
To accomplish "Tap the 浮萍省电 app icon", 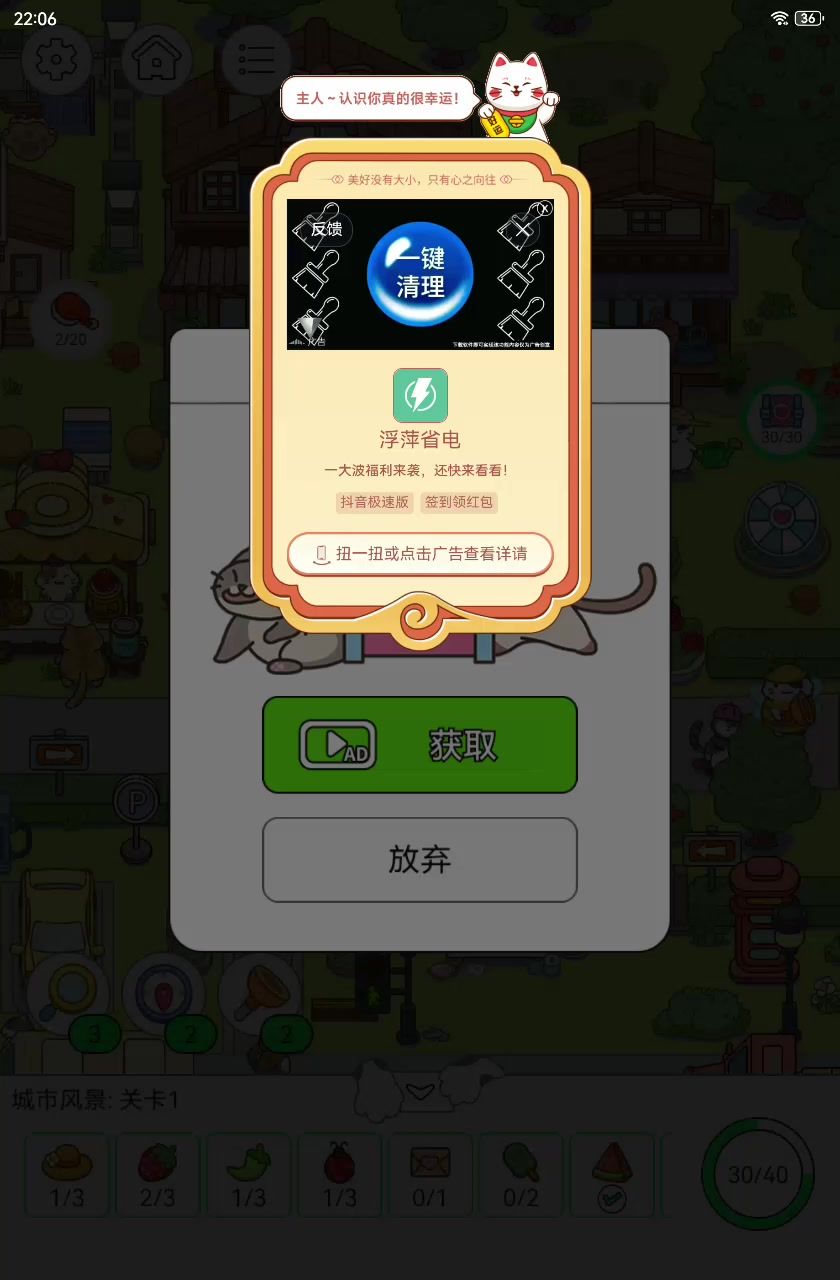I will coord(420,395).
